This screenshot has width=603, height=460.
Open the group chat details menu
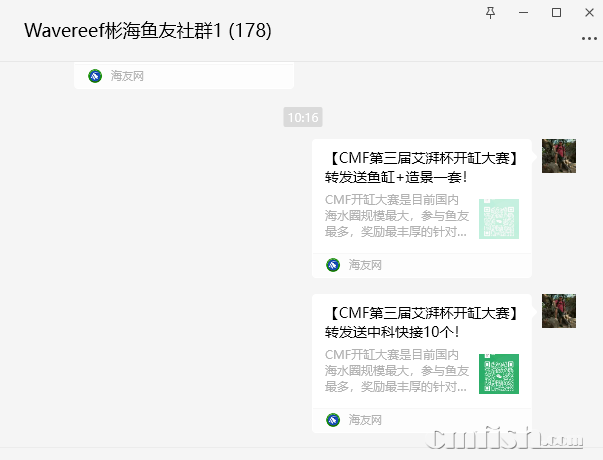coord(588,38)
